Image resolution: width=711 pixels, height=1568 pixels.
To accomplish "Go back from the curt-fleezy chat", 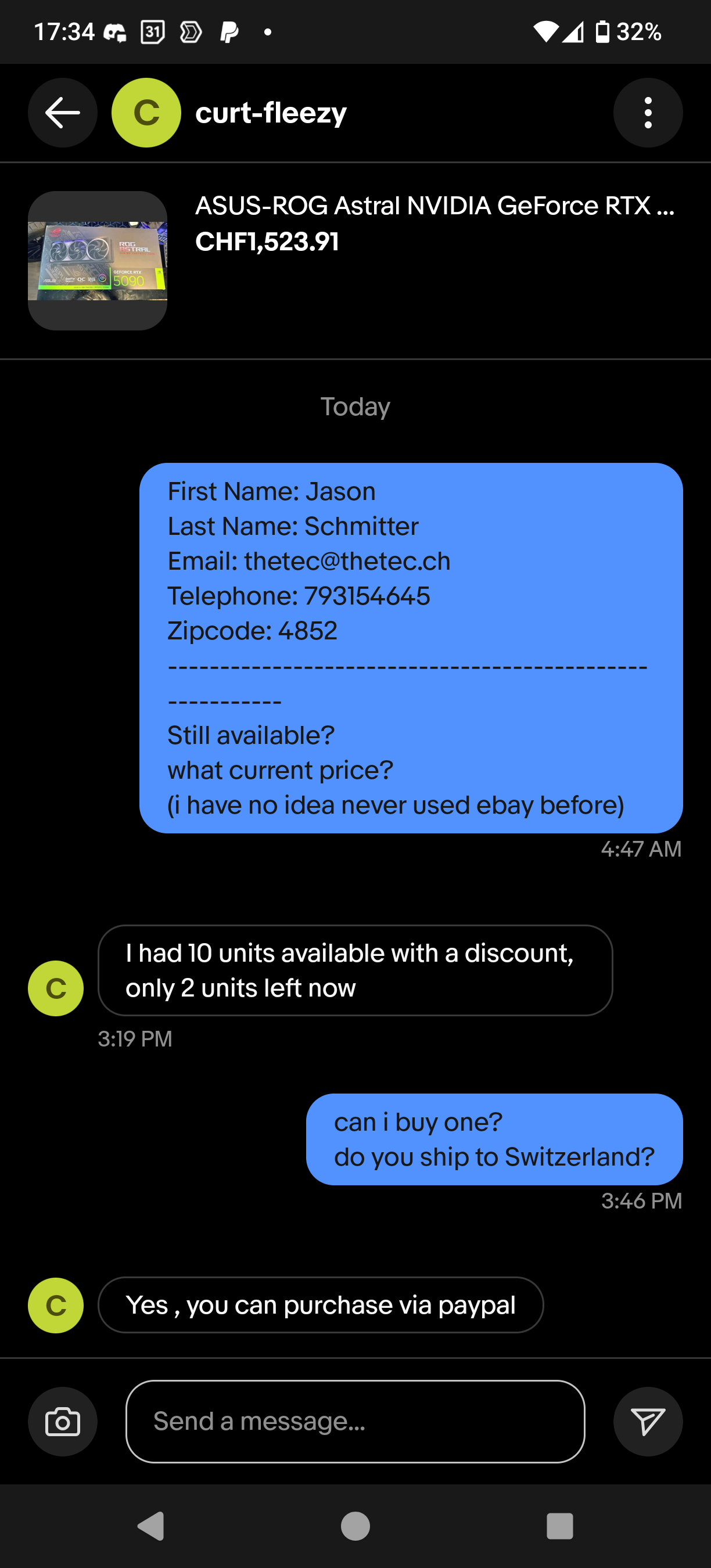I will coord(62,113).
